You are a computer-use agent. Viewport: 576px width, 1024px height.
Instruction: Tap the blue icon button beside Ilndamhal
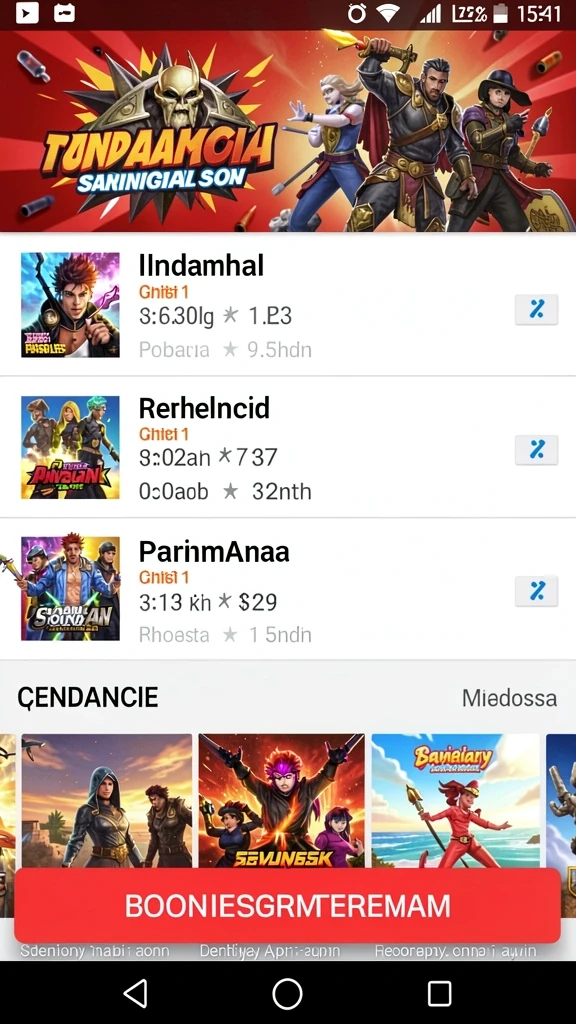coord(536,310)
